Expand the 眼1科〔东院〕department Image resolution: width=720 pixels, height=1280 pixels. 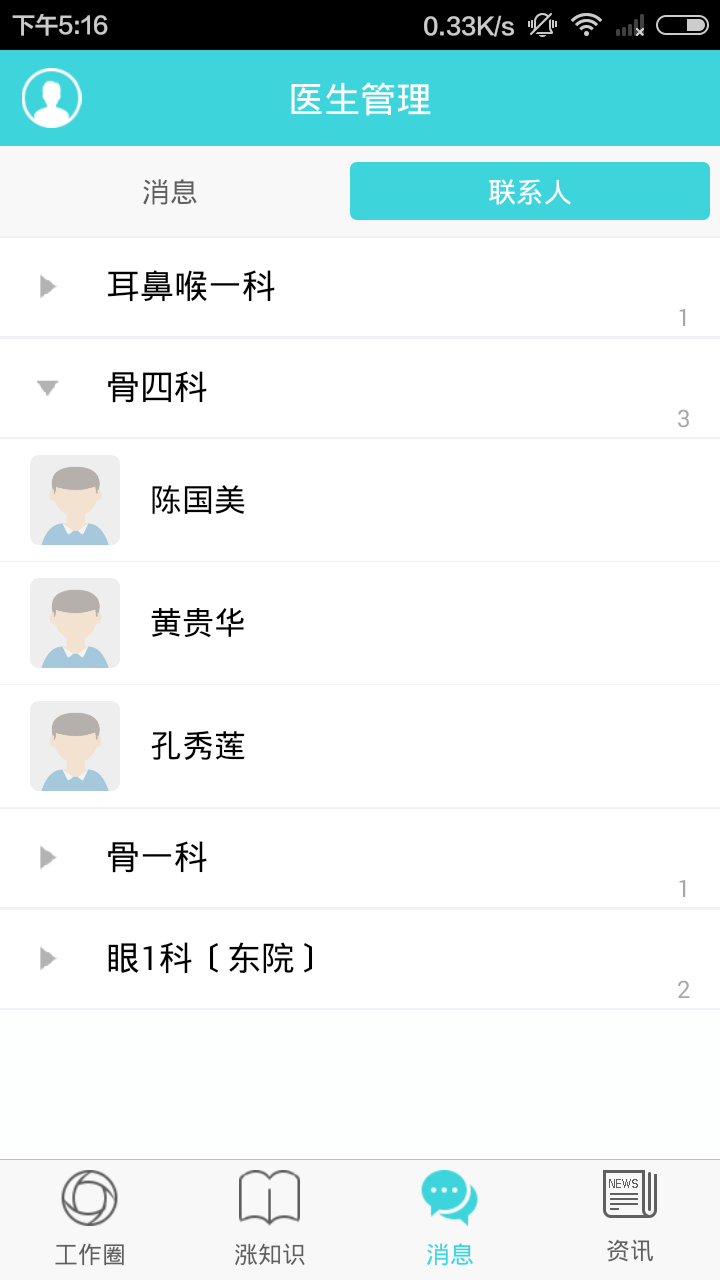[x=360, y=958]
